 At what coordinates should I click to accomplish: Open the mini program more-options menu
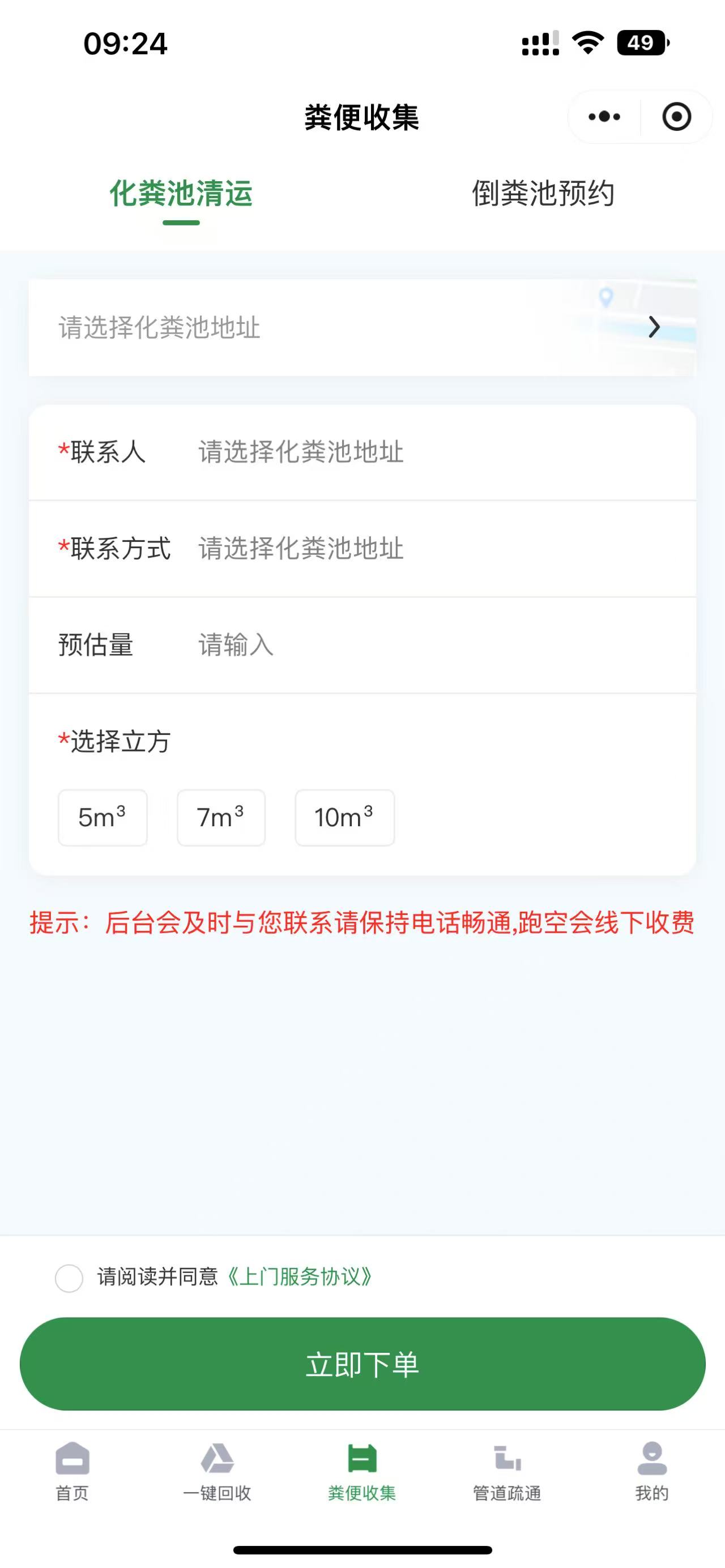click(604, 116)
